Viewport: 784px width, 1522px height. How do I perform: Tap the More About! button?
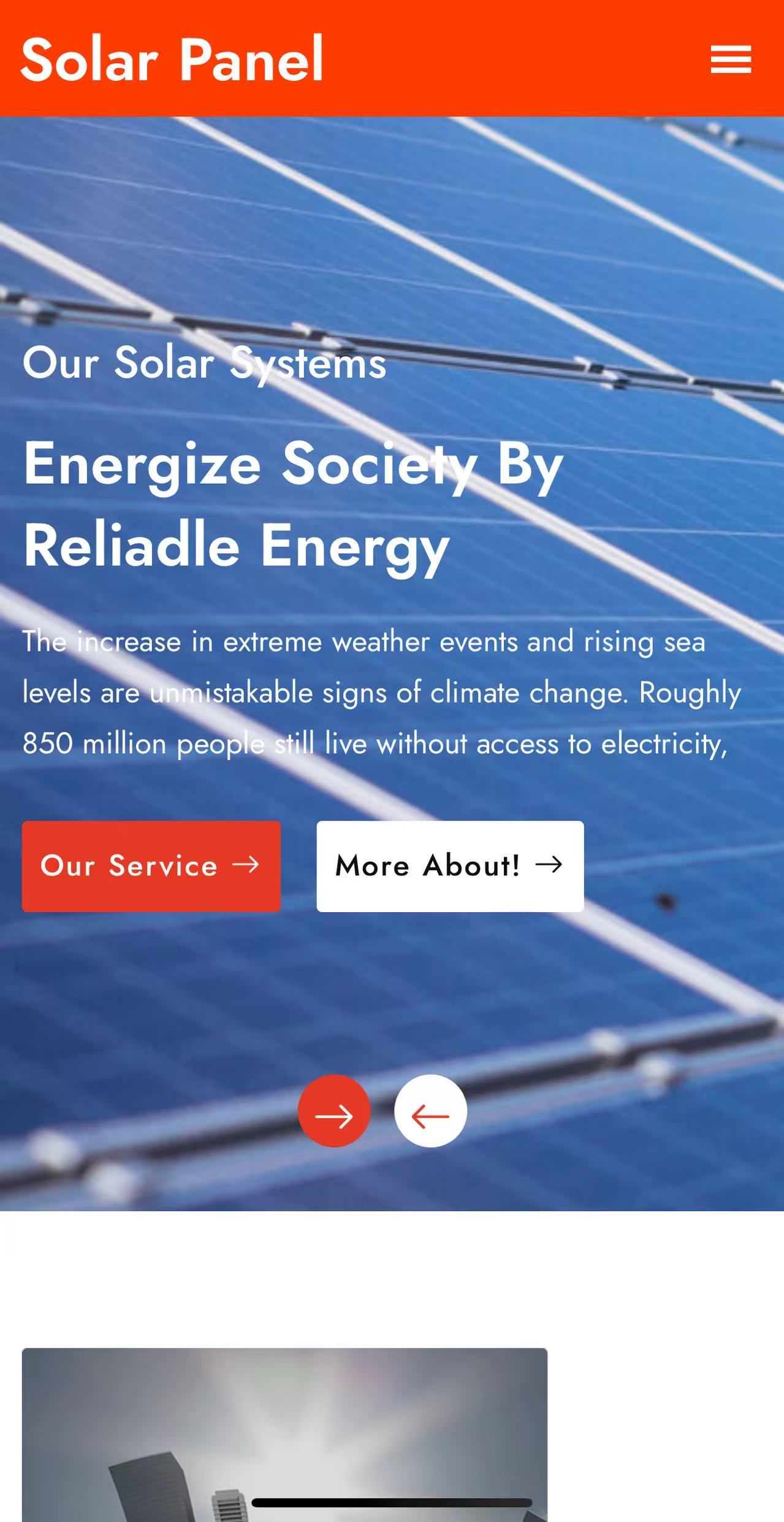(x=450, y=866)
